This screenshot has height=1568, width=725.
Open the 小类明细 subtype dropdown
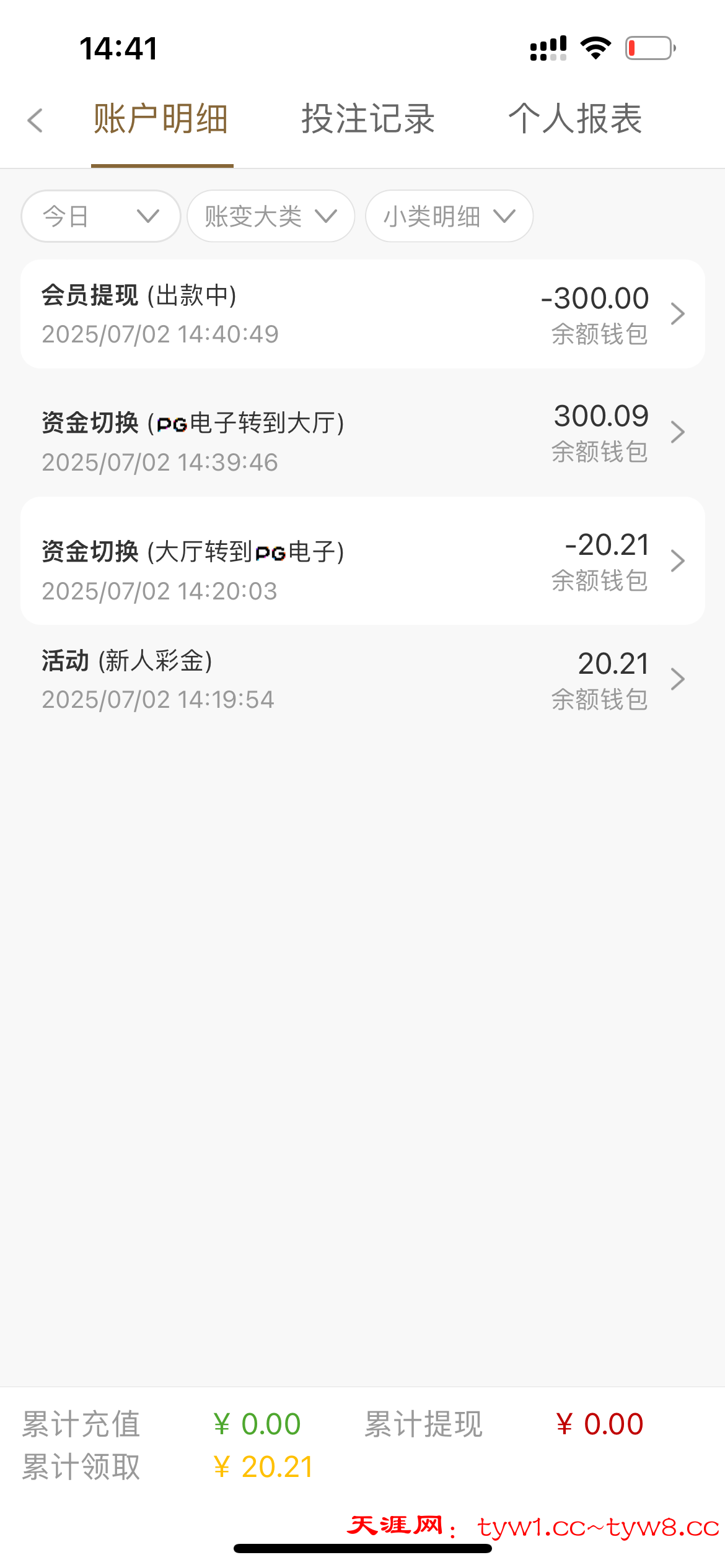(x=449, y=216)
